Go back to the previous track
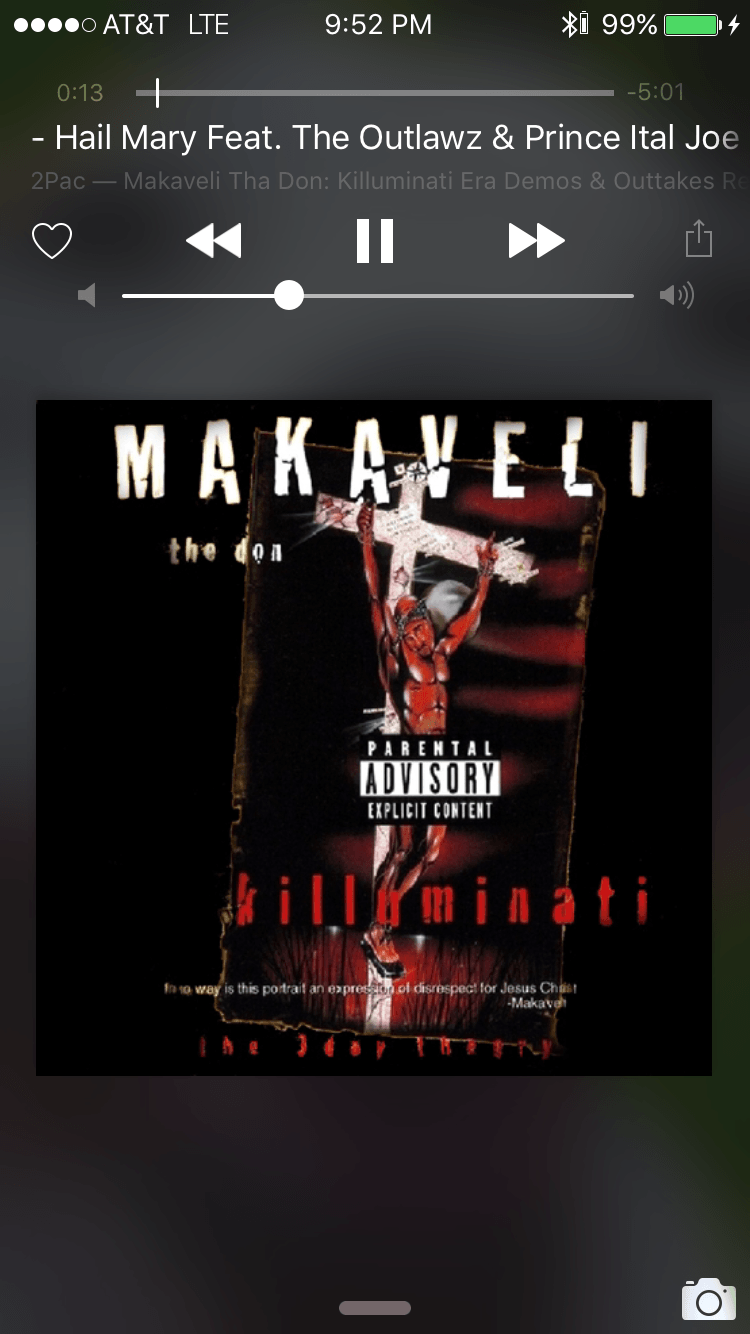Screen dimensions: 750x1334 (x=214, y=241)
